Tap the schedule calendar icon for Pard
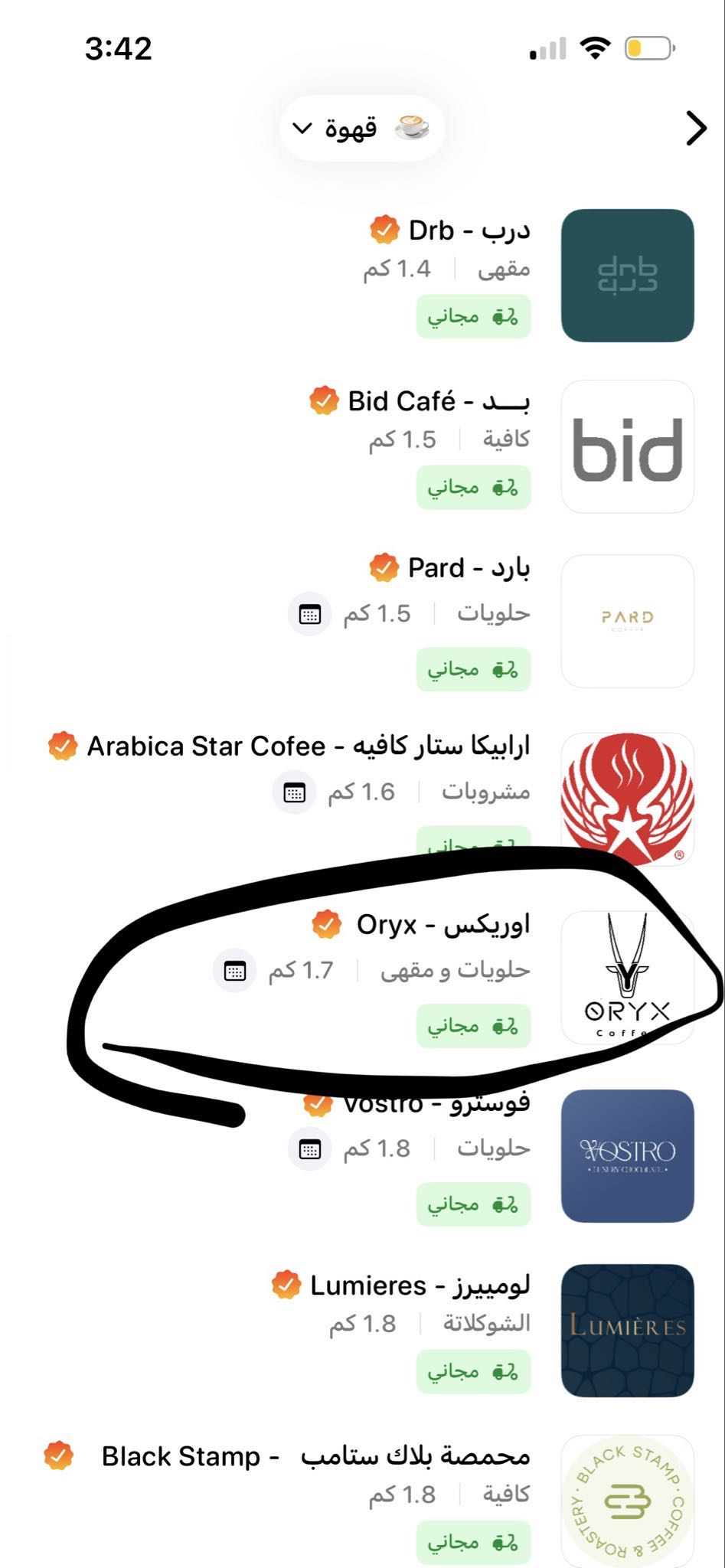This screenshot has height=1568, width=725. click(x=310, y=614)
